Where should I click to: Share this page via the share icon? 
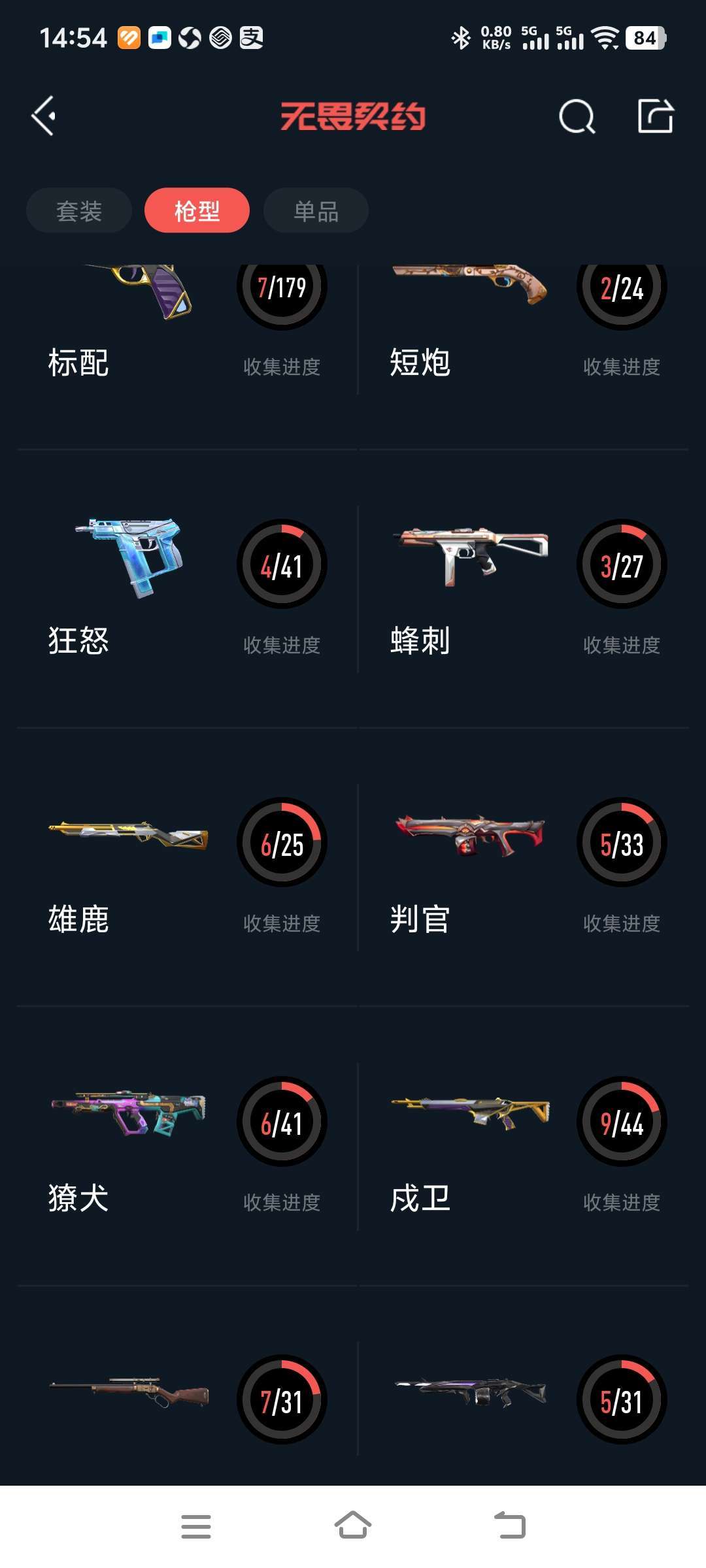(x=655, y=117)
